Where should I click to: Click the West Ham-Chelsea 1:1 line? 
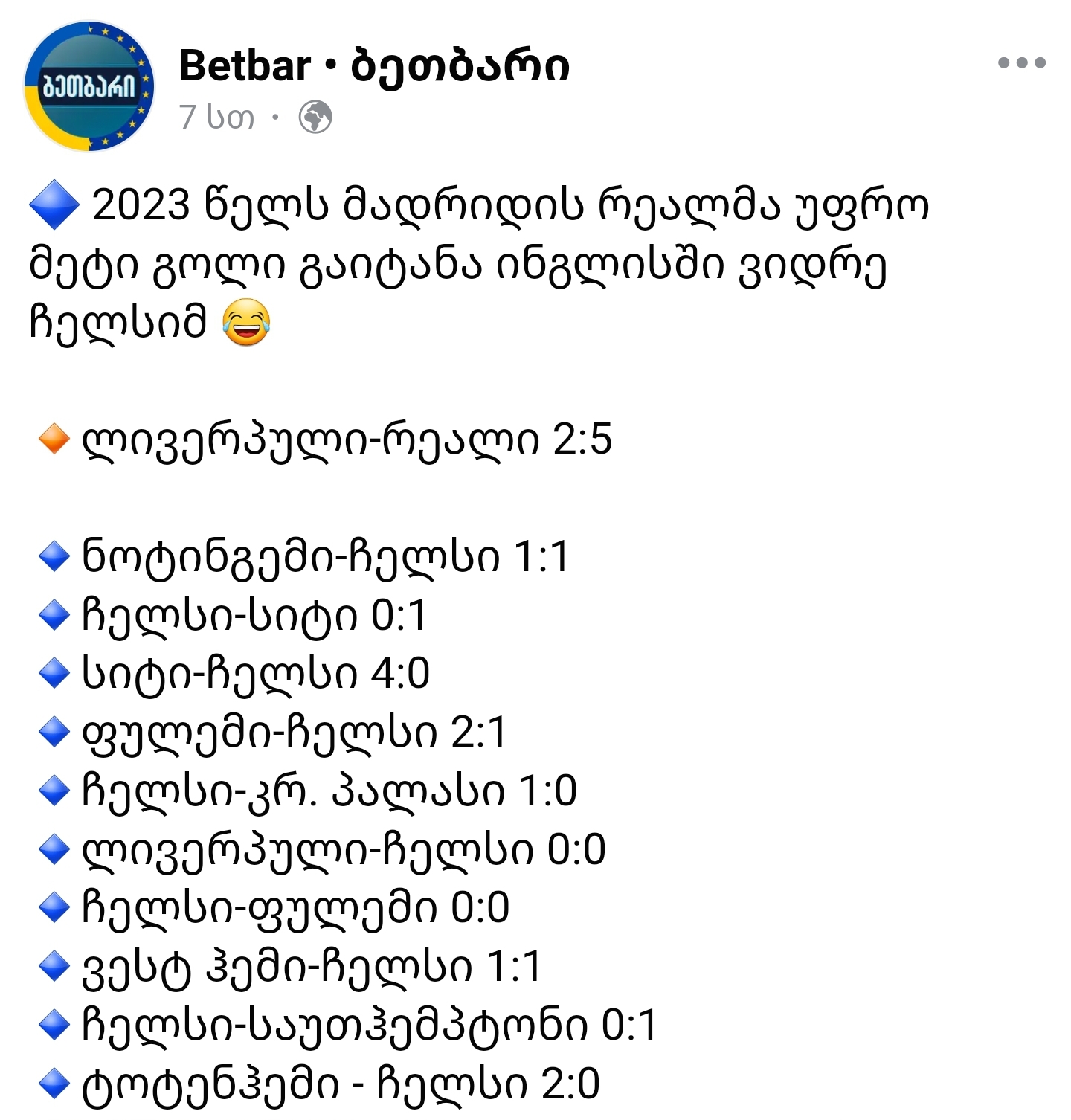tap(312, 965)
